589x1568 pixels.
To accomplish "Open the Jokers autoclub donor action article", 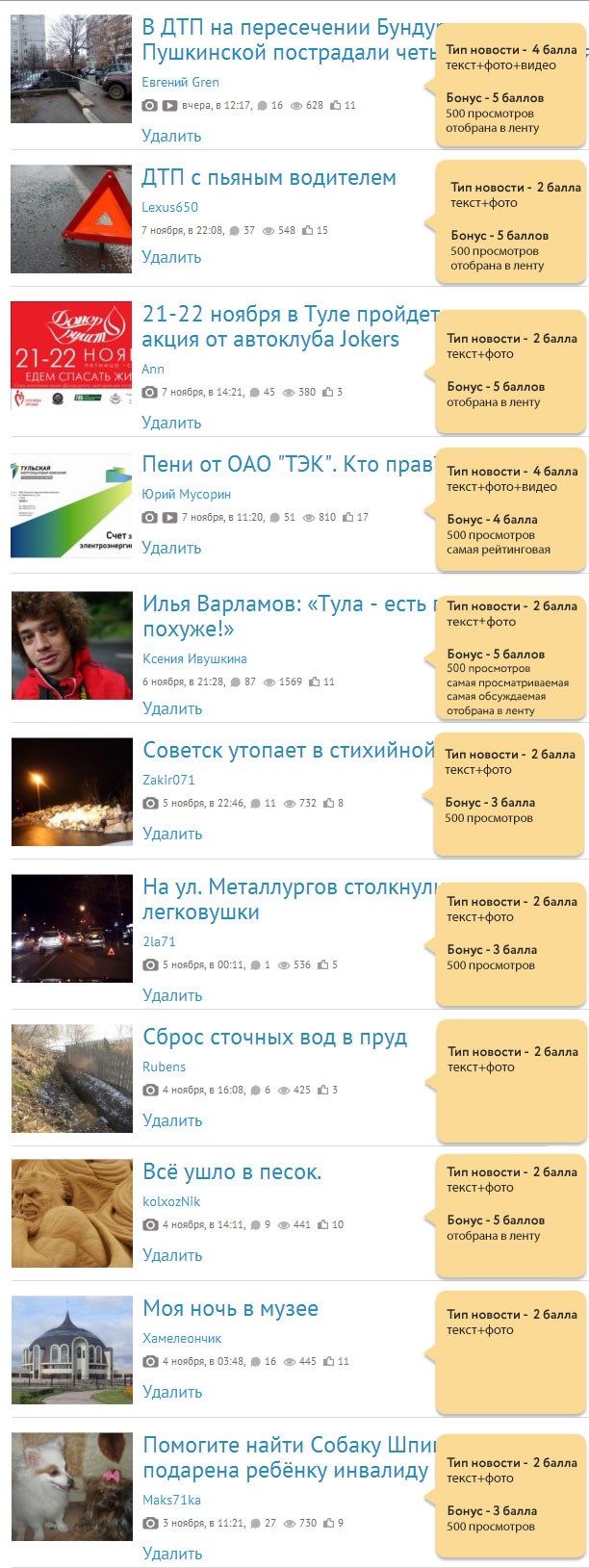I will [290, 326].
